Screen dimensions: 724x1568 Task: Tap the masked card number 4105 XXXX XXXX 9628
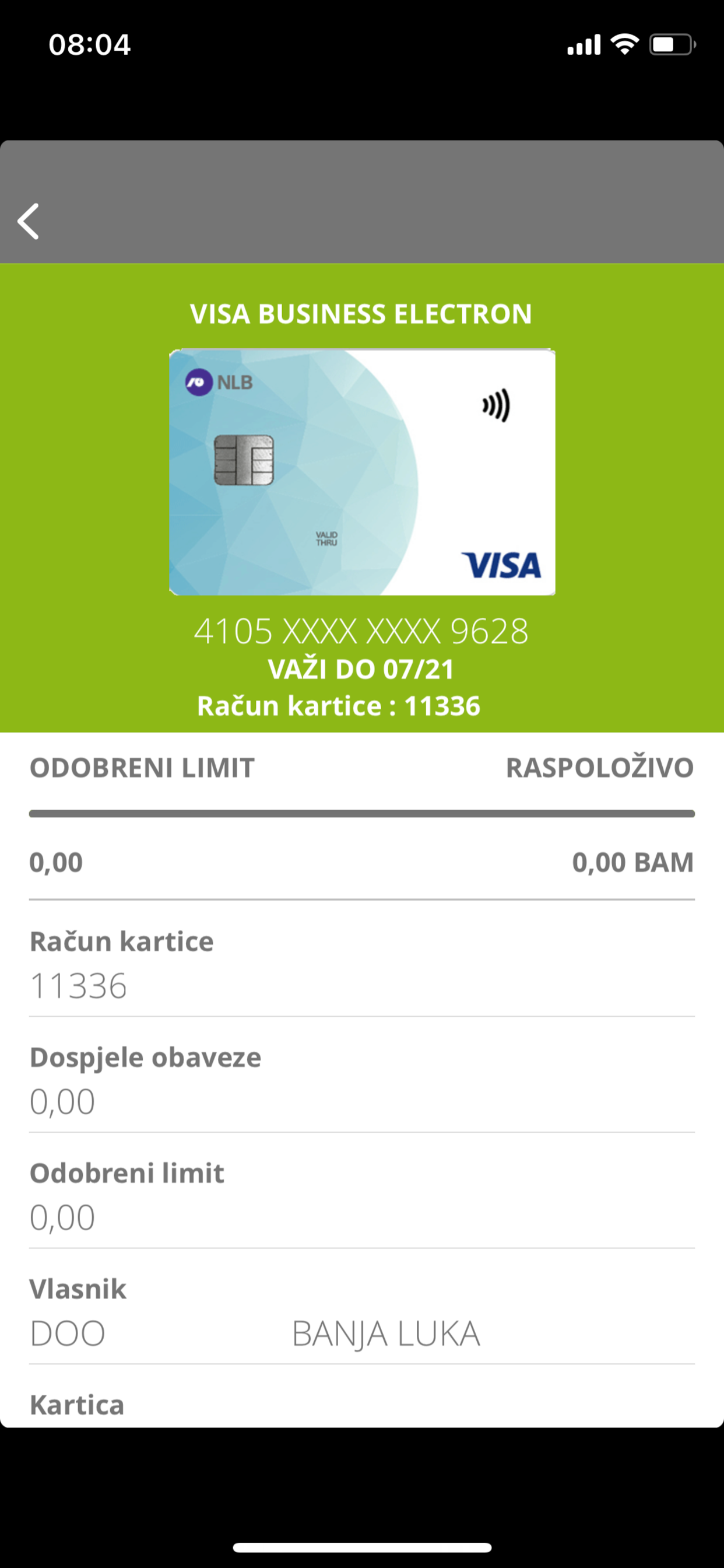click(x=361, y=632)
